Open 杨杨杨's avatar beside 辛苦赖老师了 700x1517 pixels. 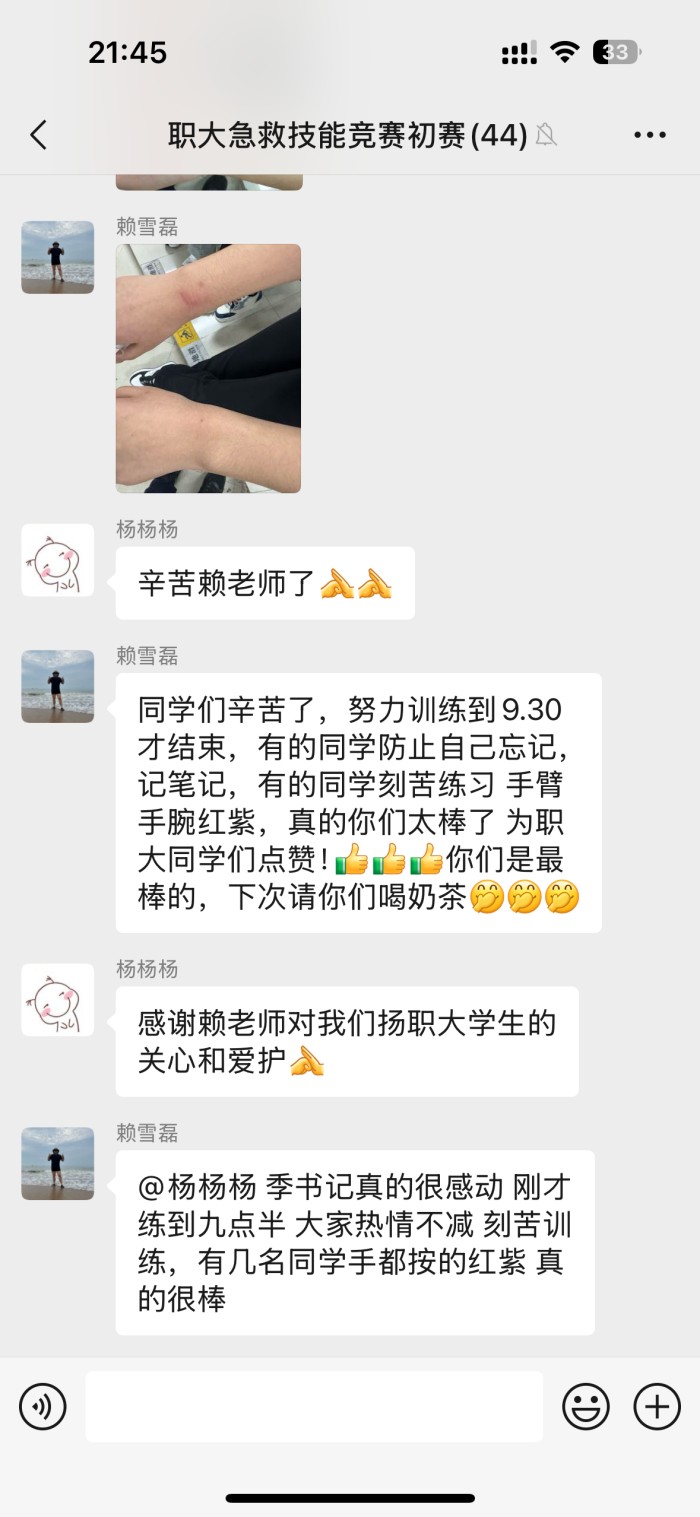click(x=58, y=560)
